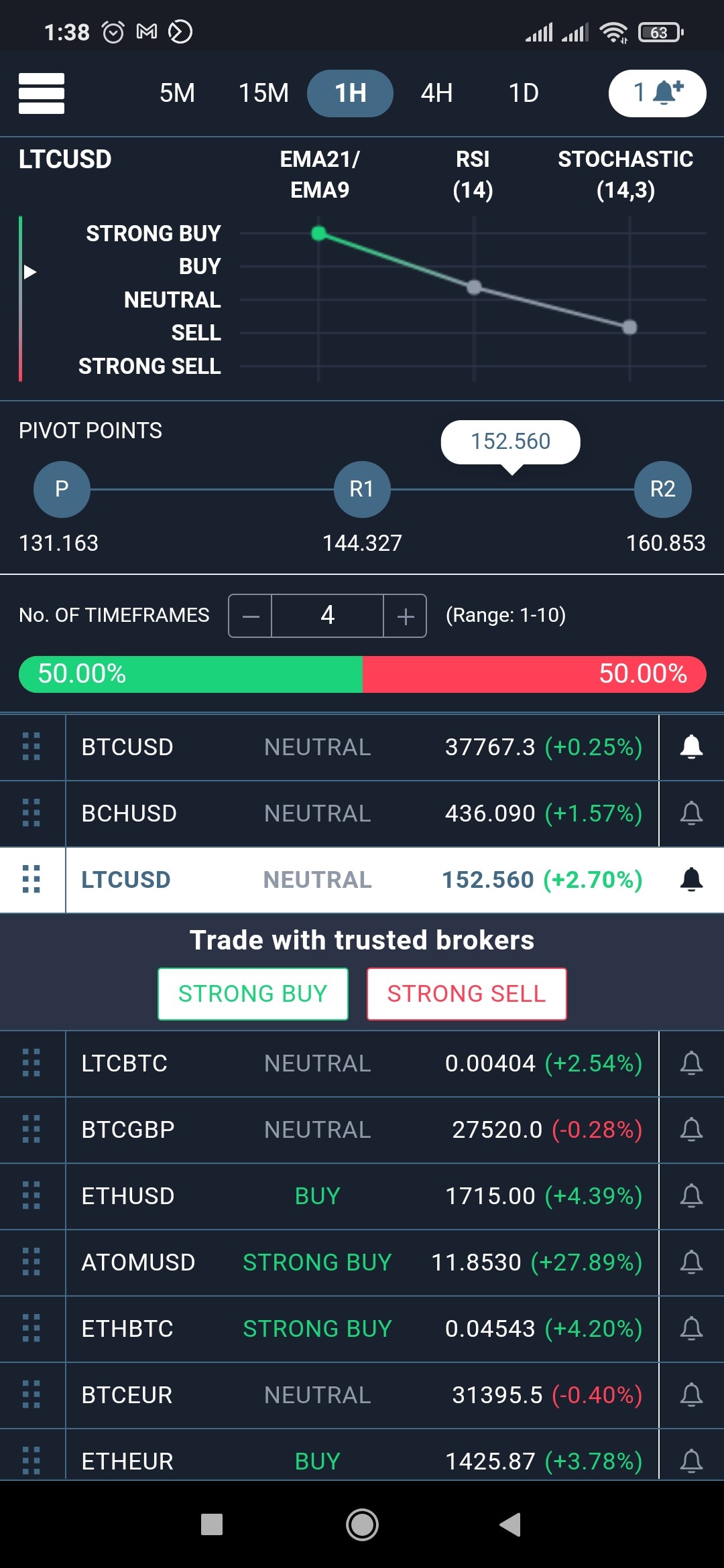Tap the red STRONG SELL button

[467, 994]
